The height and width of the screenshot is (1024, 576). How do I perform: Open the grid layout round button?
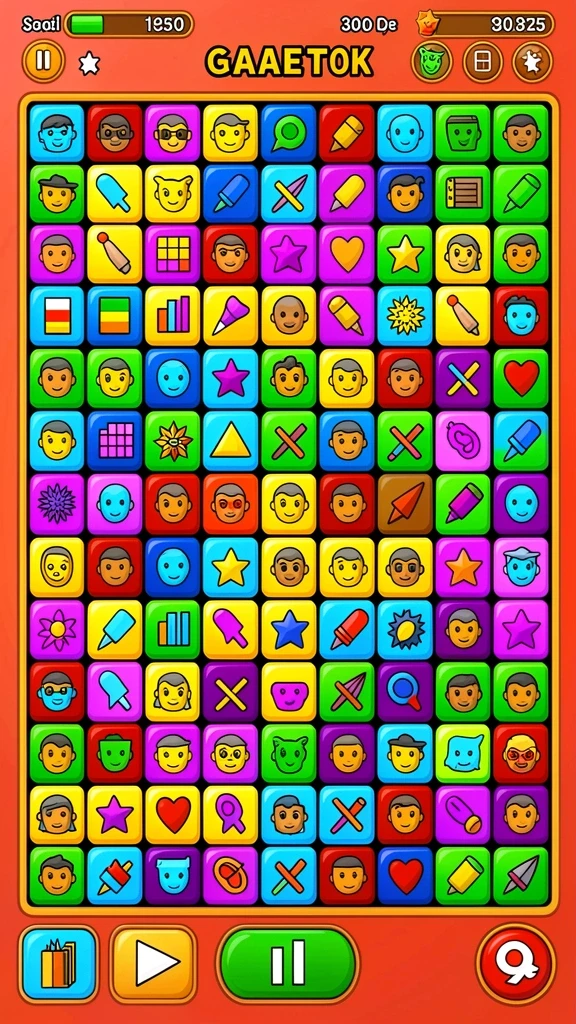click(x=483, y=63)
